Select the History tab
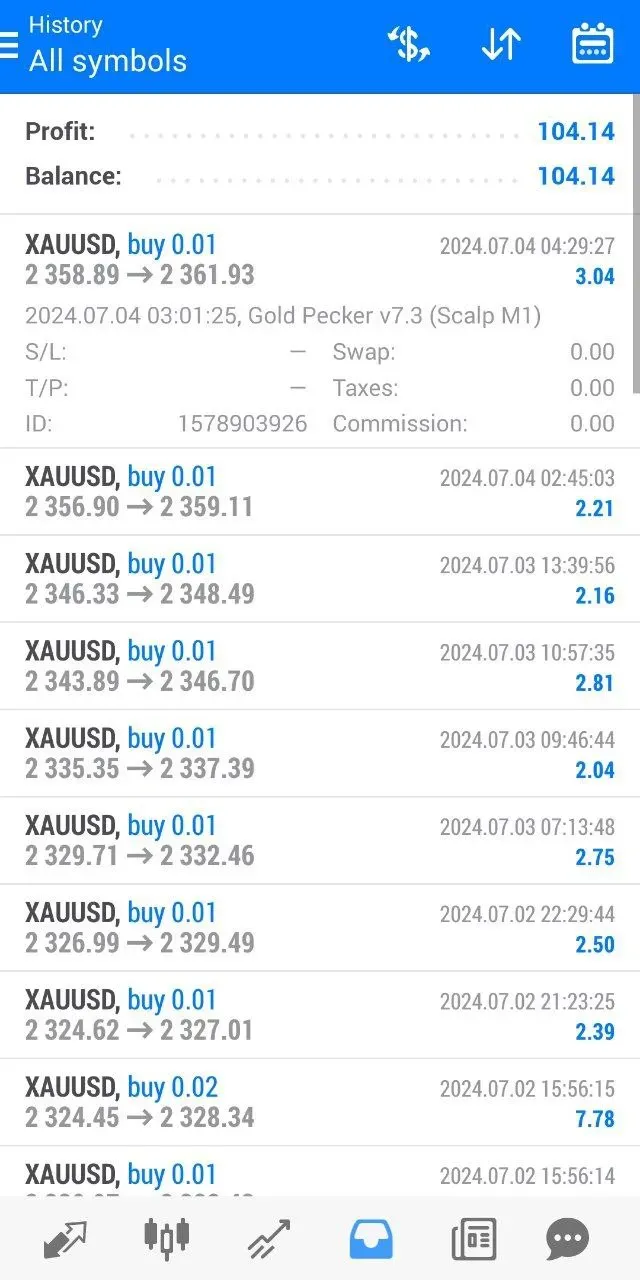 click(371, 1240)
